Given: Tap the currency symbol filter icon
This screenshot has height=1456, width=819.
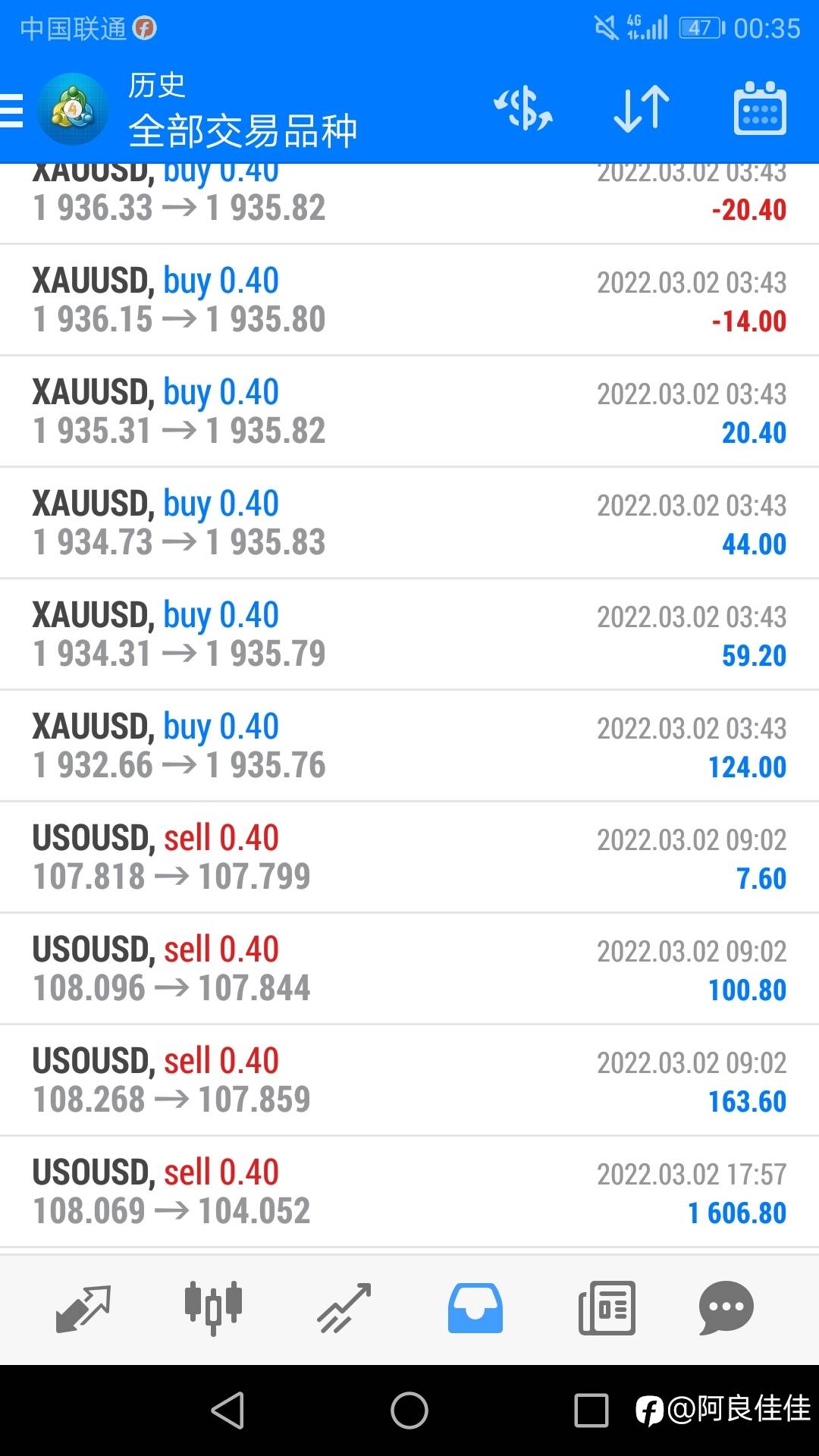Looking at the screenshot, I should pyautogui.click(x=523, y=109).
